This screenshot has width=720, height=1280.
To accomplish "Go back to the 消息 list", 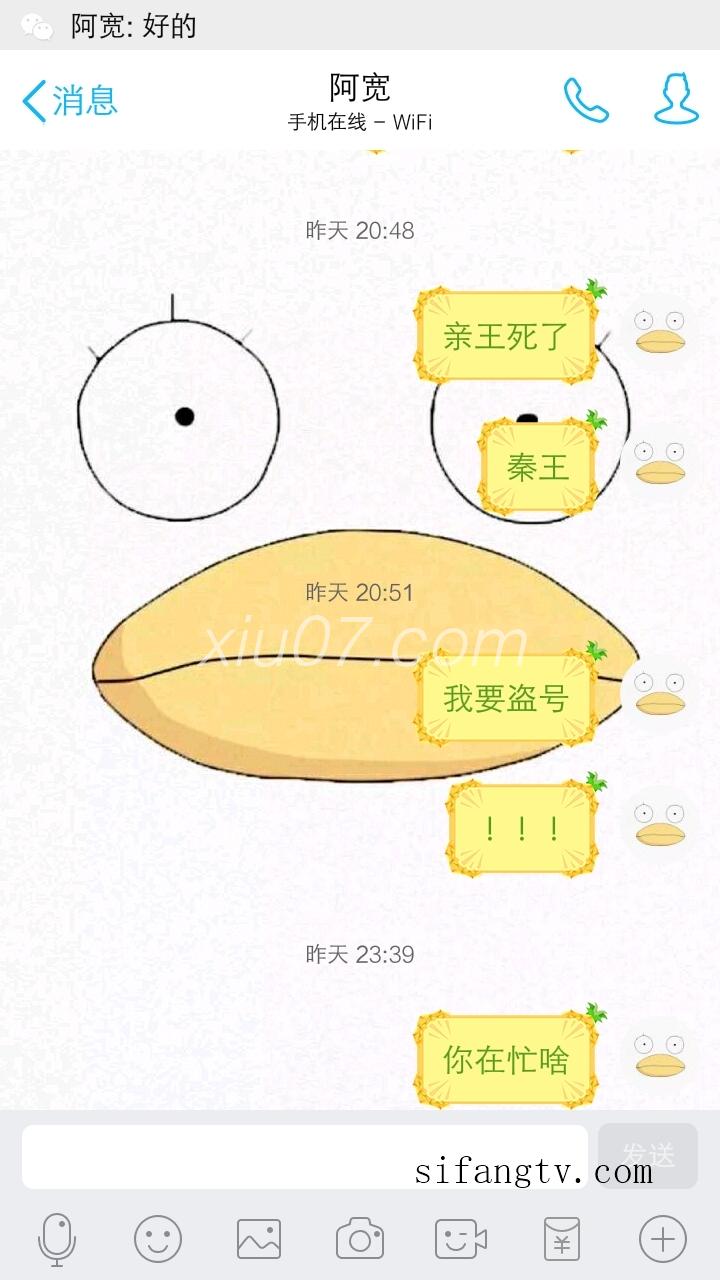I will tap(70, 101).
